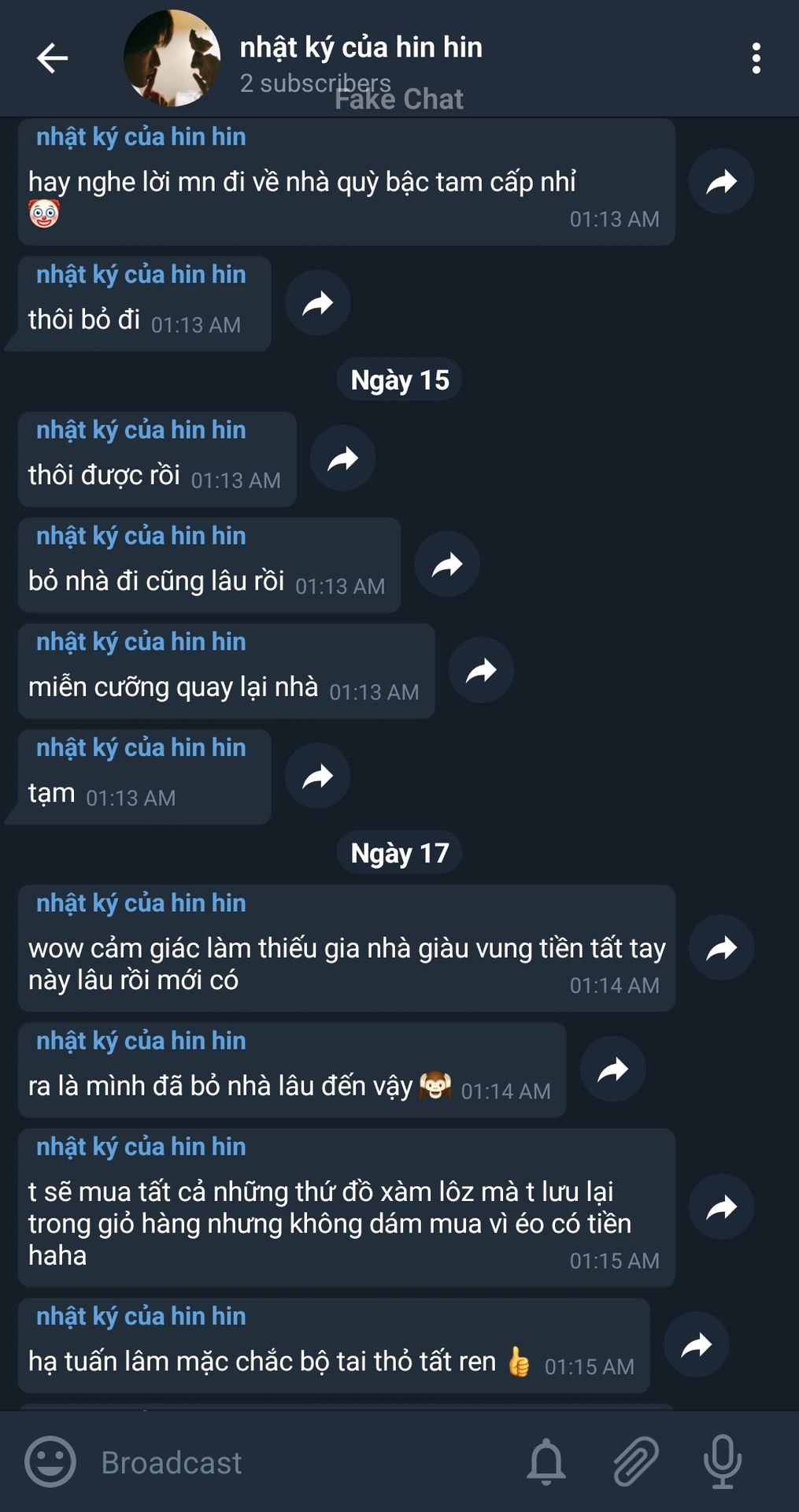Go back using the top-left arrow
Screen dimensions: 799x1512
(x=52, y=58)
